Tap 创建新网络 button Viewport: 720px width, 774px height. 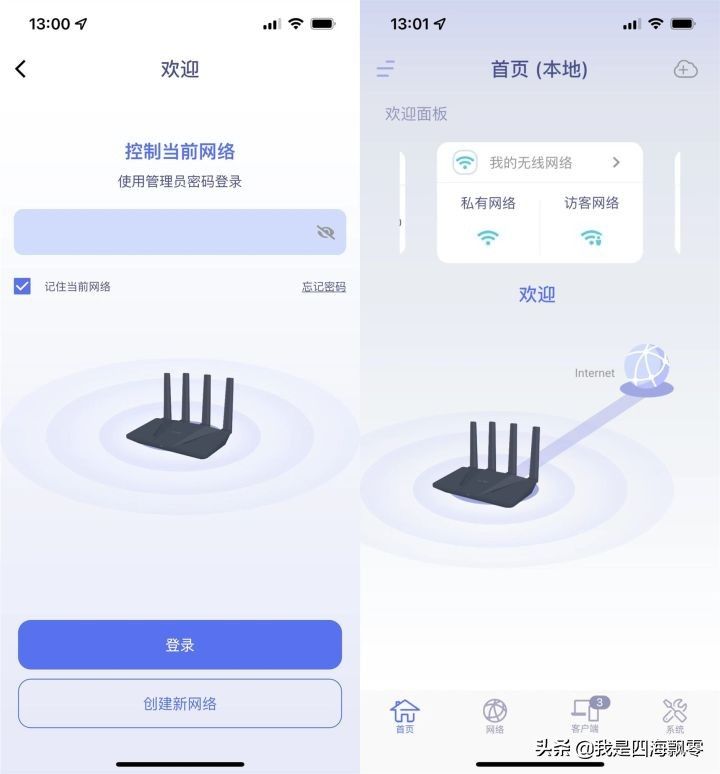tap(180, 703)
